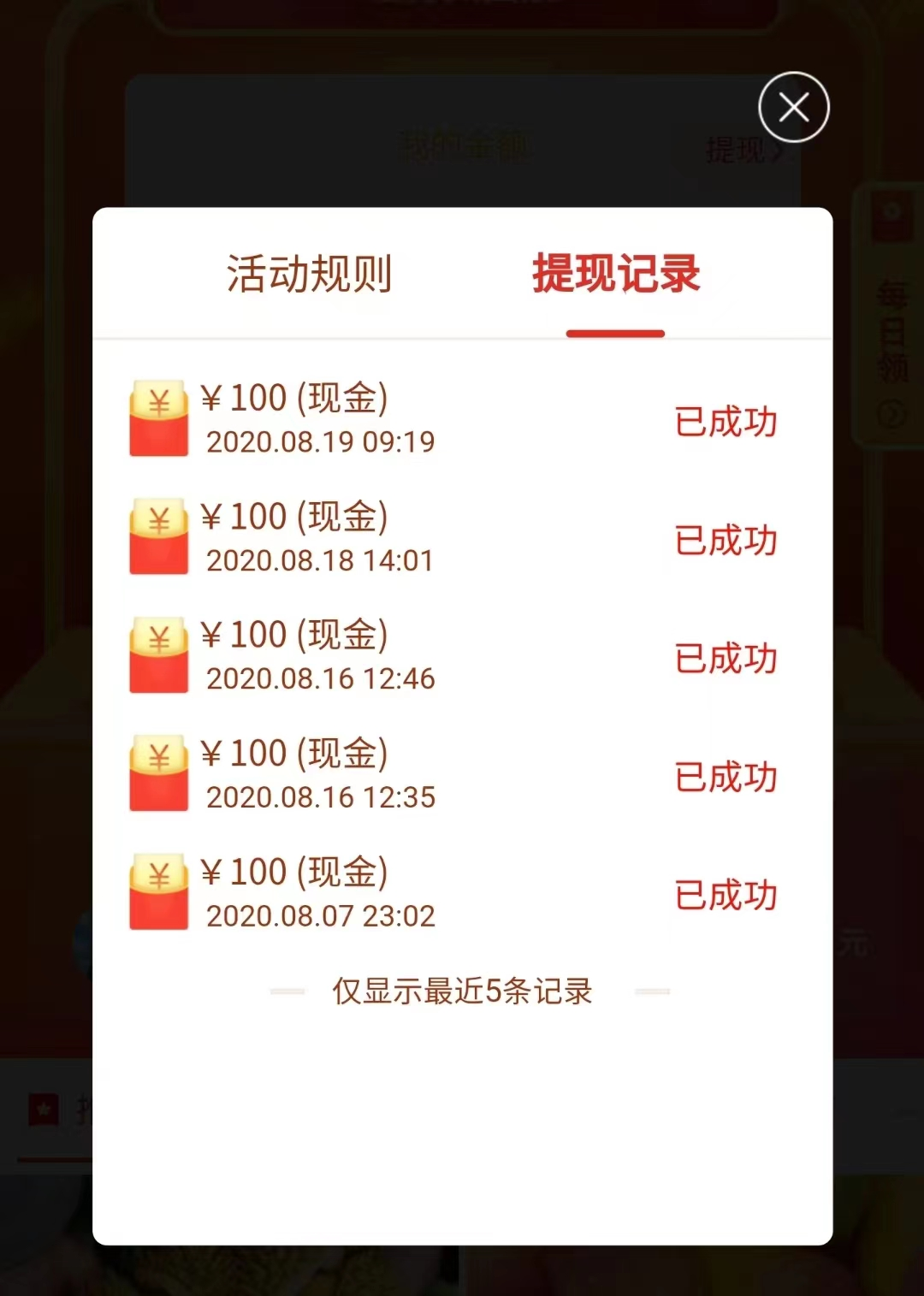Select the red envelope icon for the 12:46 withdrawal

click(157, 654)
